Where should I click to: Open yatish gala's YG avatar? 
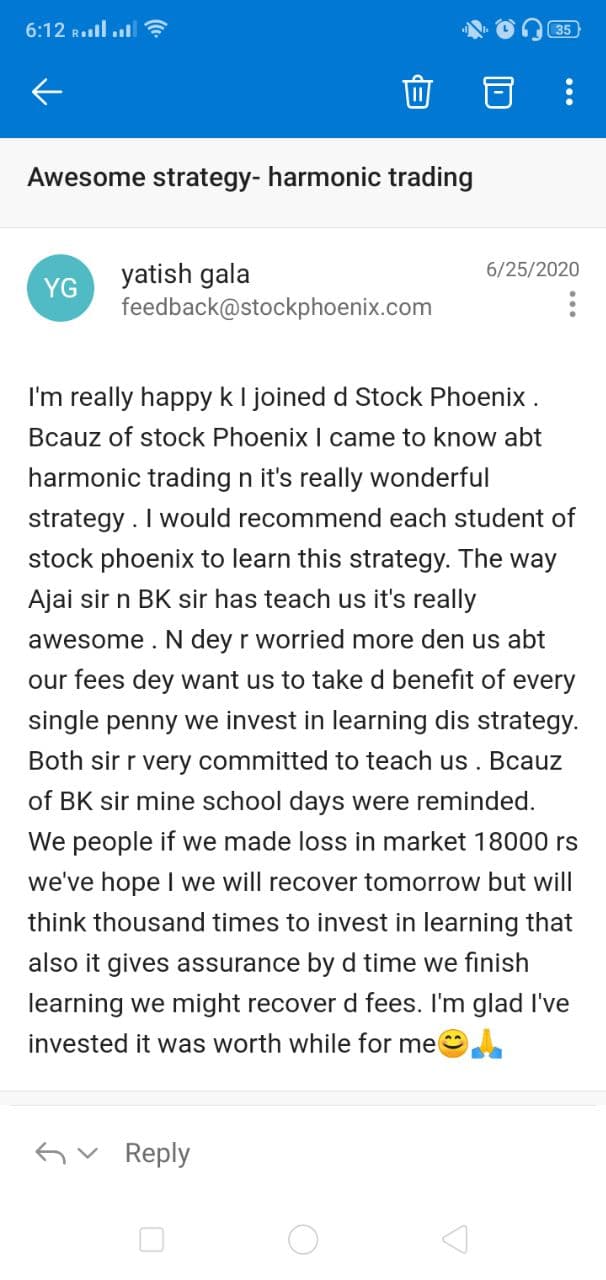coord(61,289)
